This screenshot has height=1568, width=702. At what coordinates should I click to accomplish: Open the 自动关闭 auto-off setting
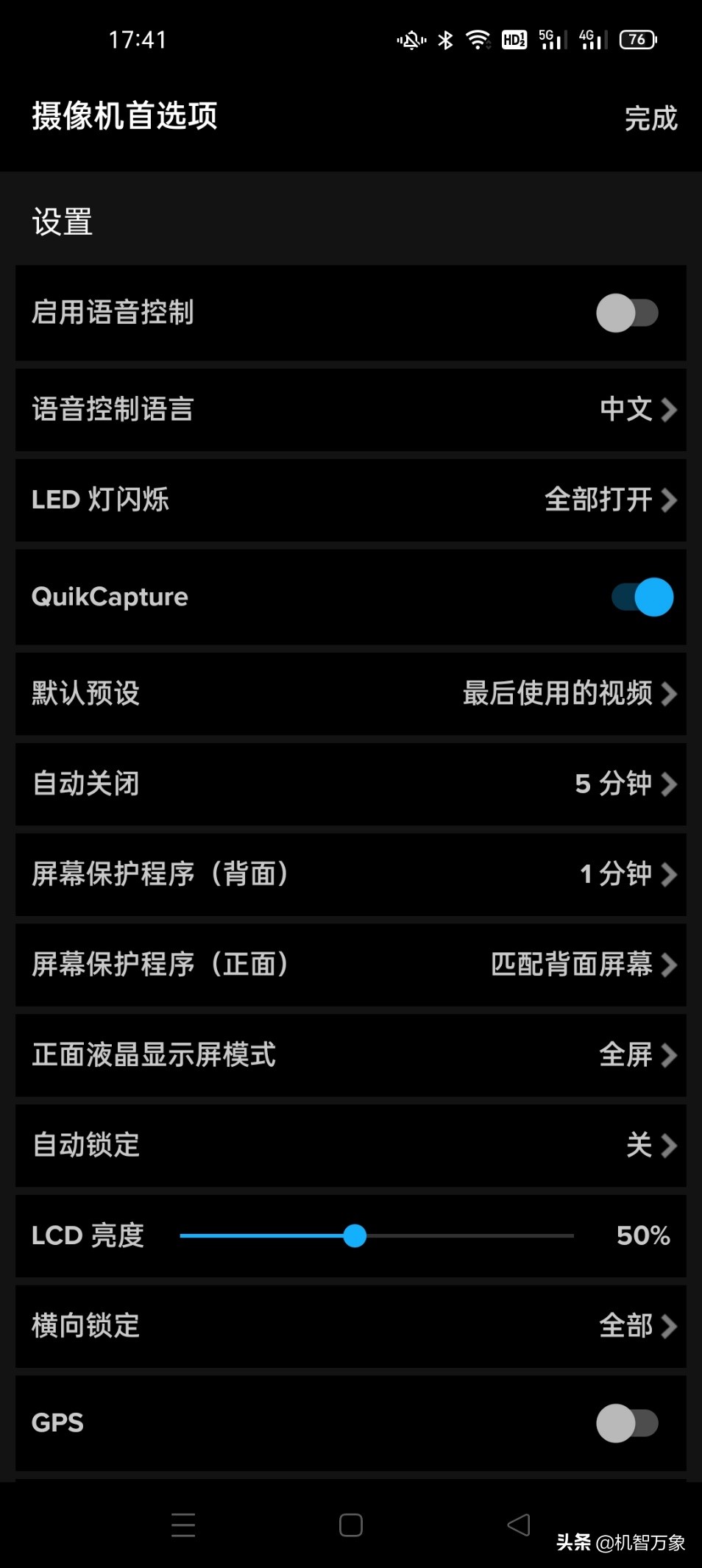click(x=350, y=784)
